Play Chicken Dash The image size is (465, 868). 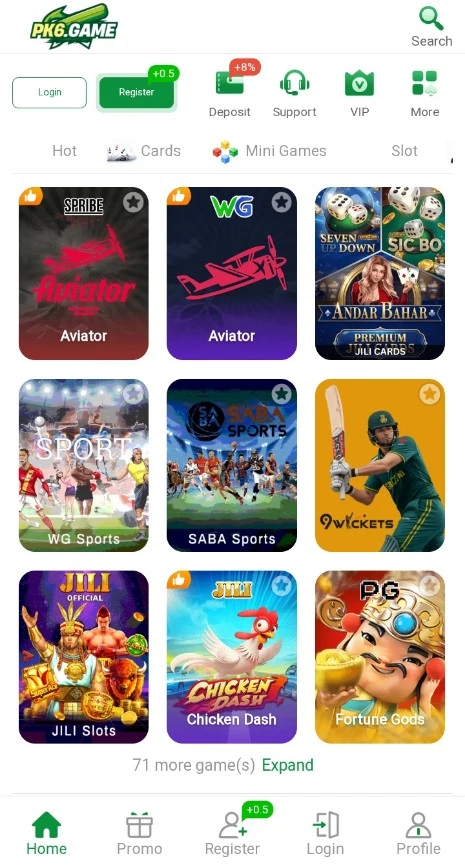point(231,657)
